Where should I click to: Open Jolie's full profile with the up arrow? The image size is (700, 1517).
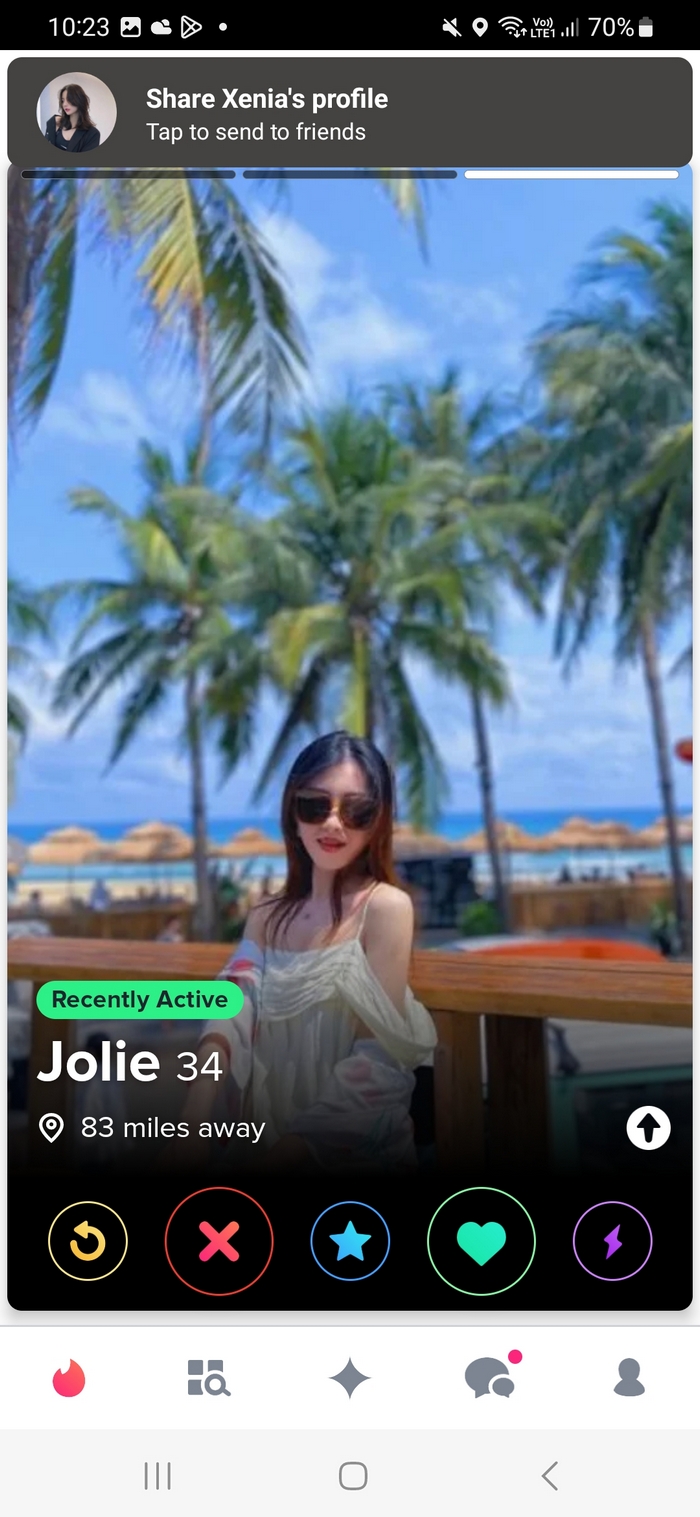[x=648, y=1129]
